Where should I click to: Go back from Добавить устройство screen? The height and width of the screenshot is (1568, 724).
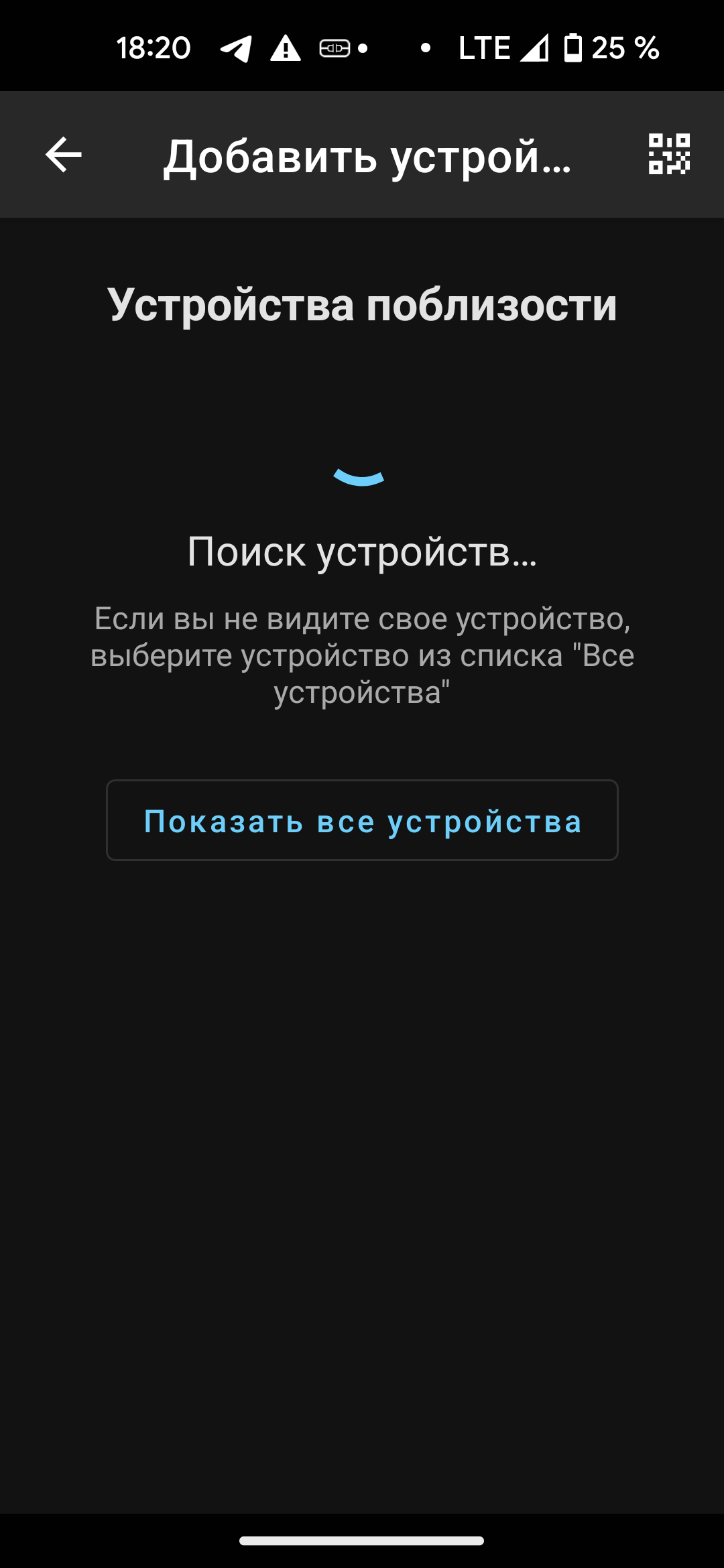pos(64,155)
